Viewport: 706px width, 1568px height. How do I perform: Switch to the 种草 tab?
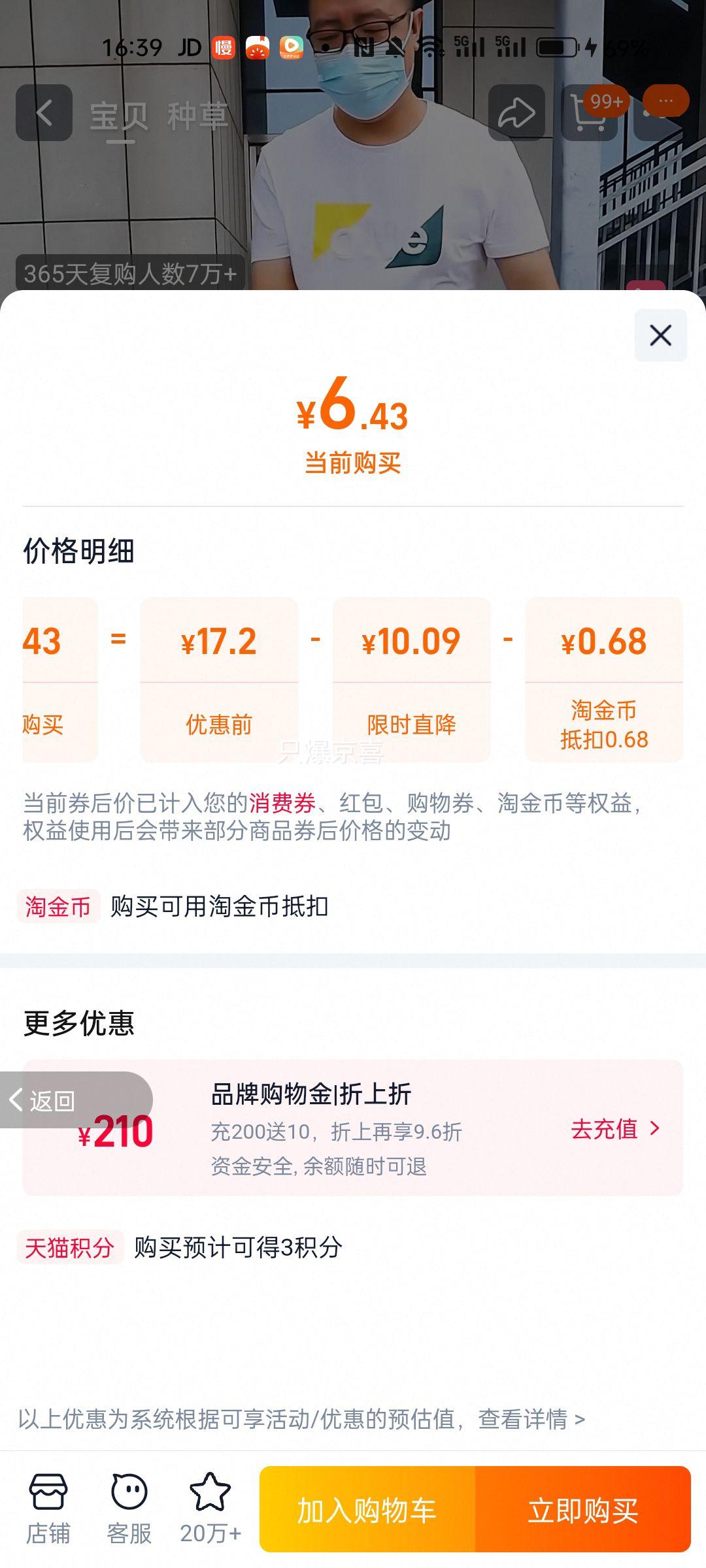197,117
